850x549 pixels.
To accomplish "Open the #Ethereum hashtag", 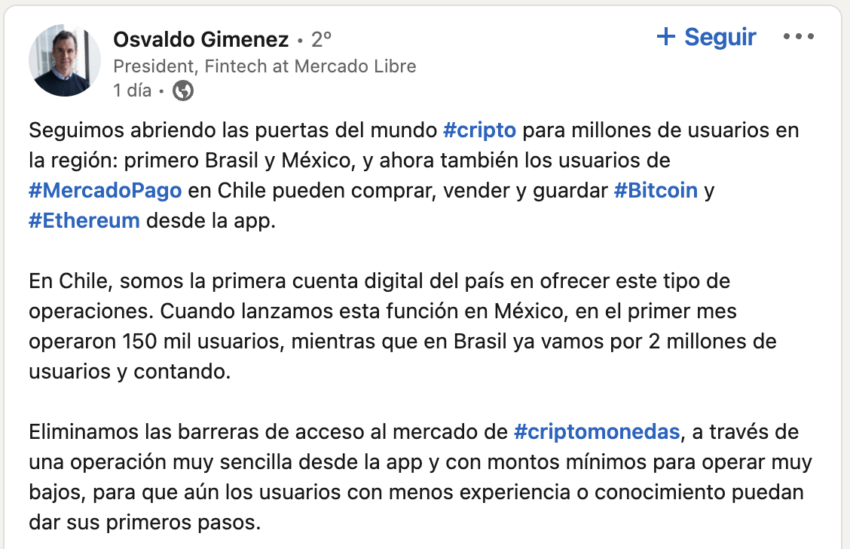I will click(84, 221).
